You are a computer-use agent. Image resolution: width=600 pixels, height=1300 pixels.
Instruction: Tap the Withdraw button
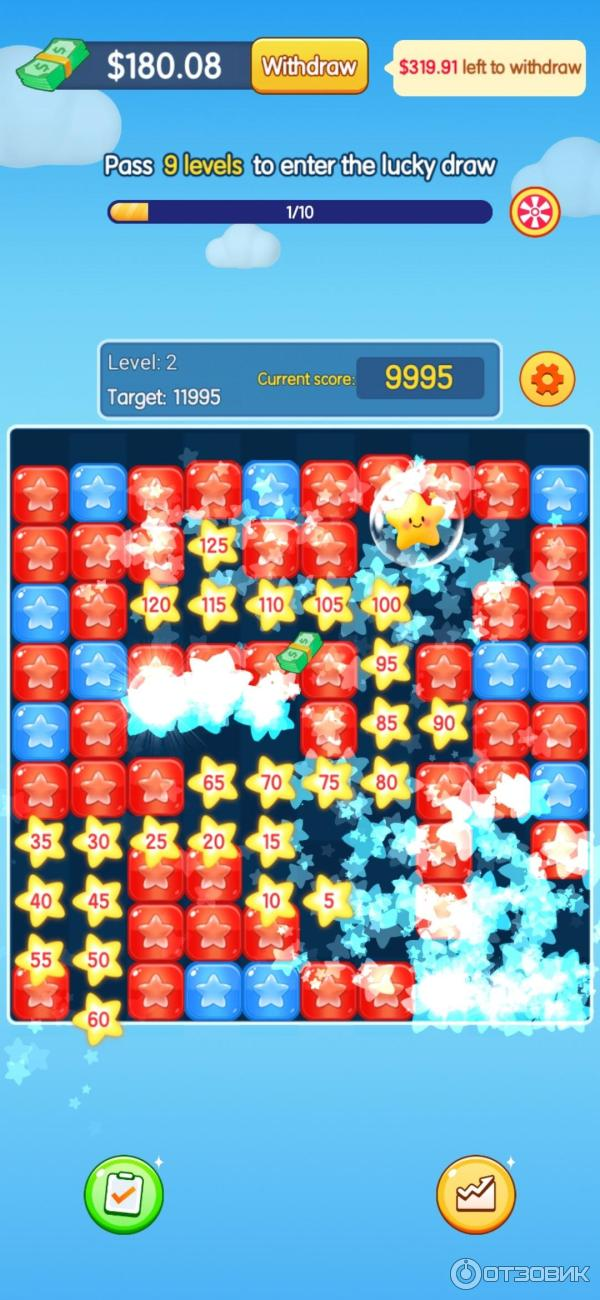tap(308, 67)
